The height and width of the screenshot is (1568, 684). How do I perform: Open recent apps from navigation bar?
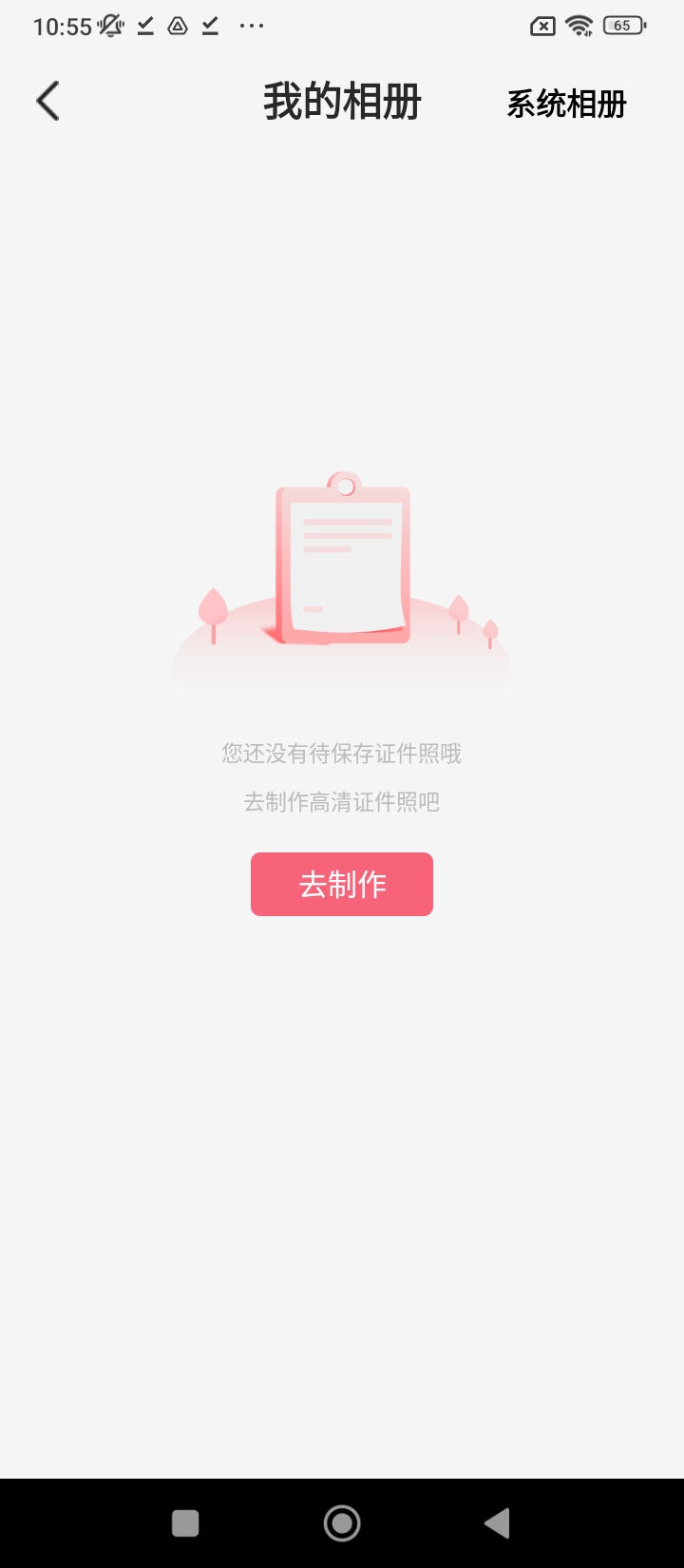[185, 1523]
